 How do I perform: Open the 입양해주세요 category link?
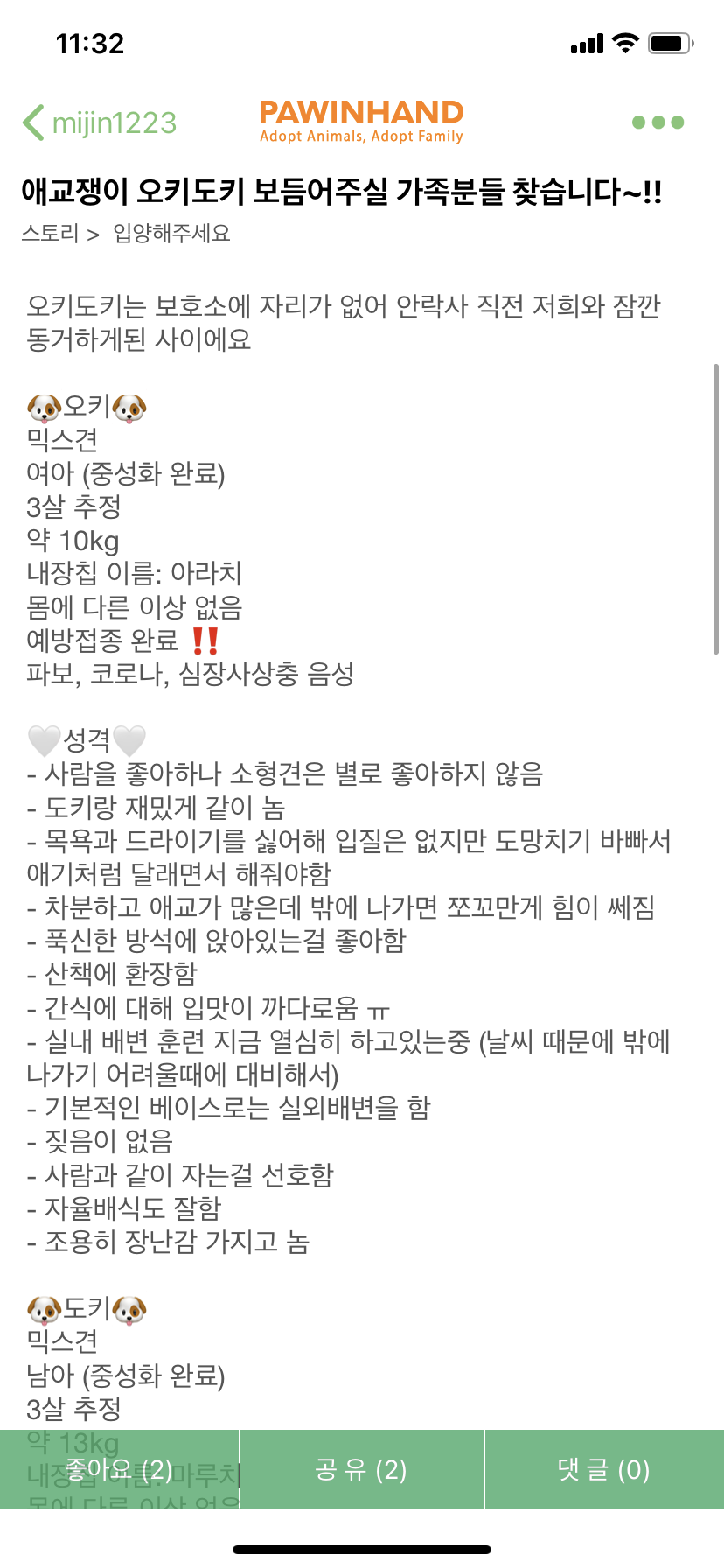[x=171, y=234]
